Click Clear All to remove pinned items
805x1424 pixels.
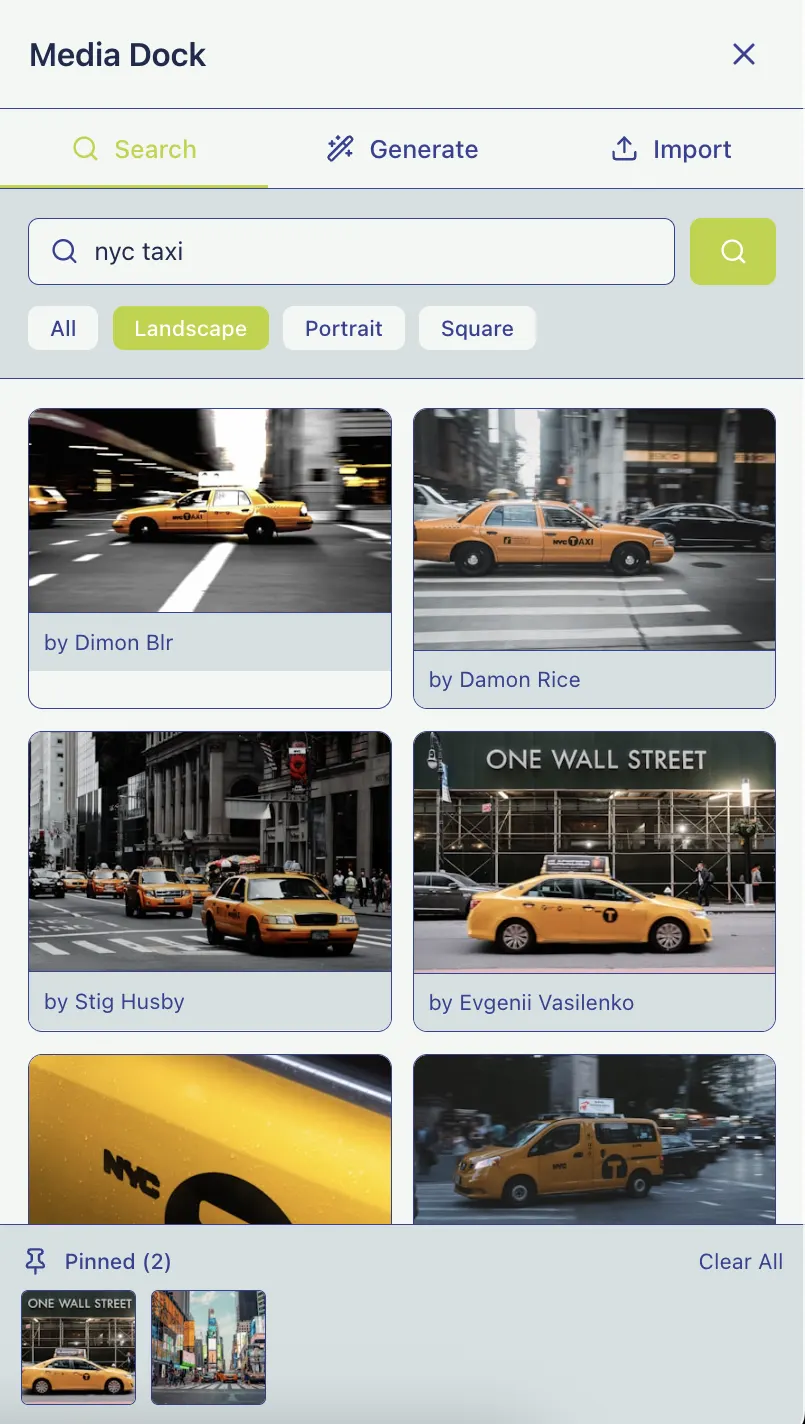coord(740,1261)
